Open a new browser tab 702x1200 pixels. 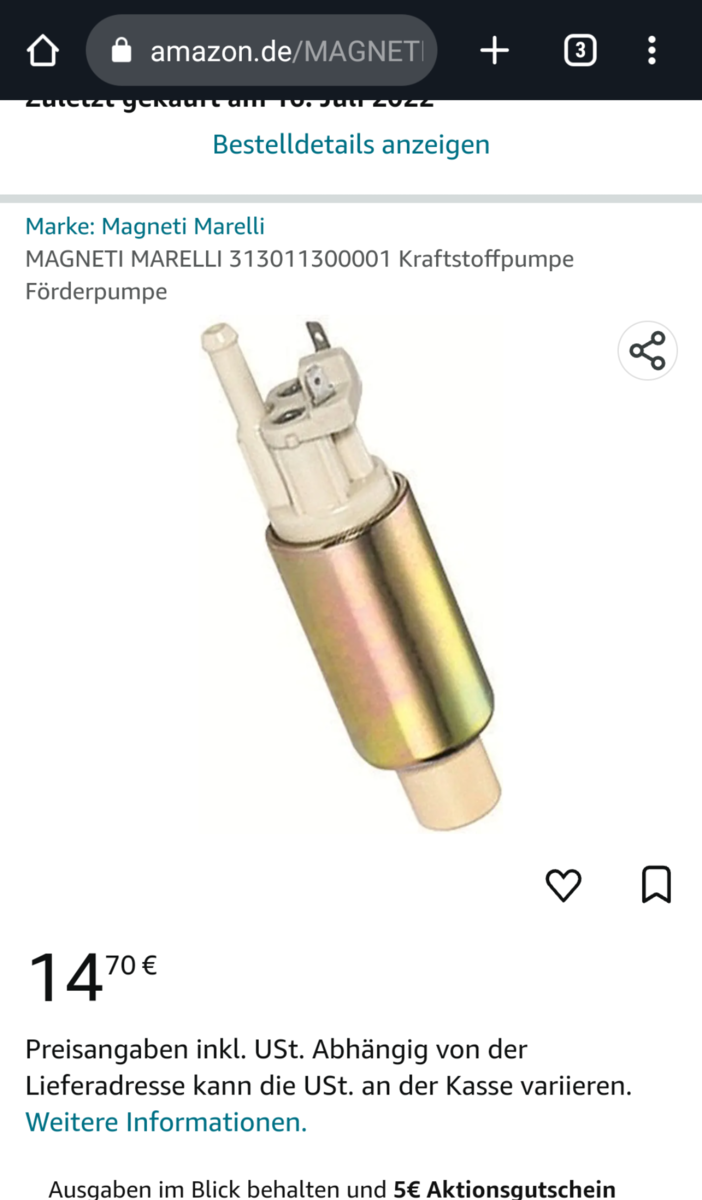494,50
